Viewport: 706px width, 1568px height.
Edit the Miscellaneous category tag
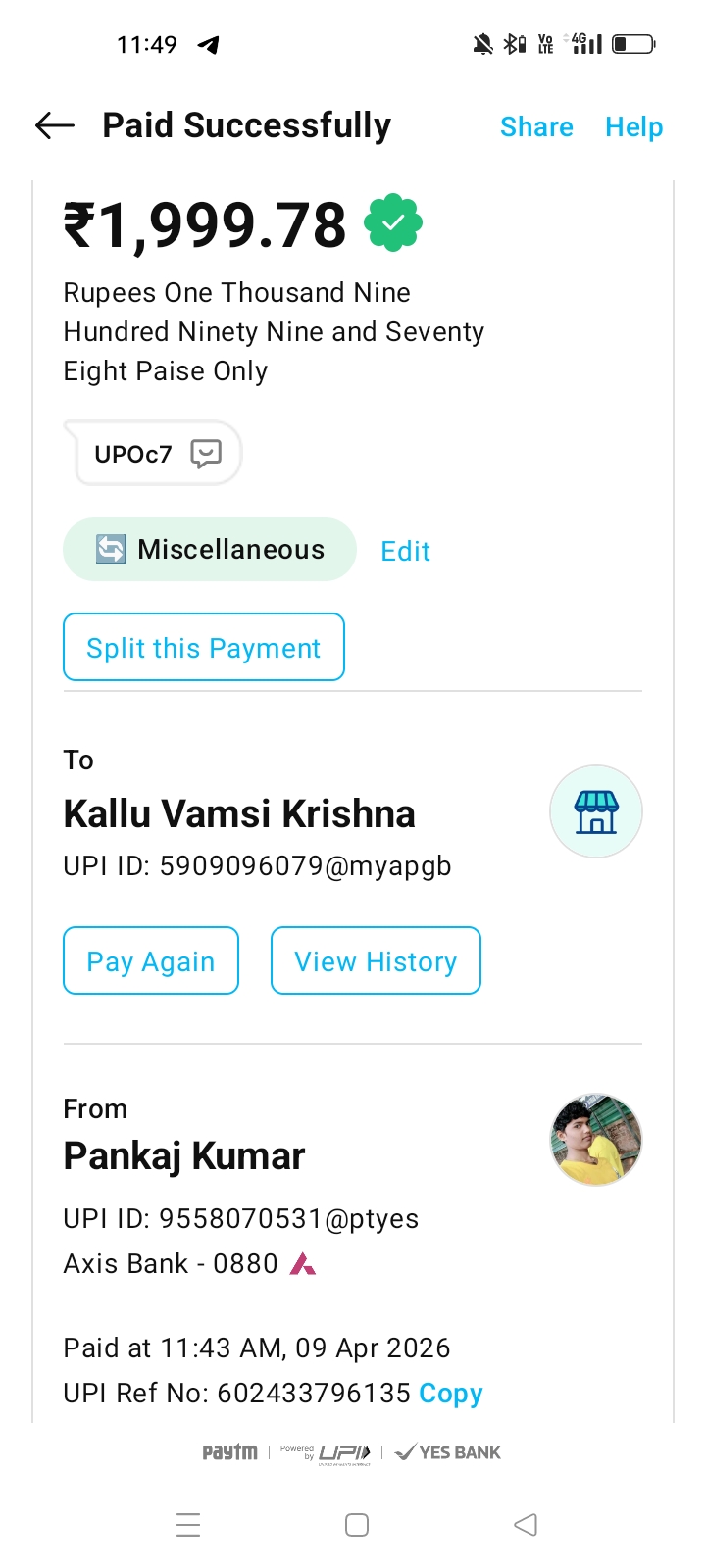(405, 551)
